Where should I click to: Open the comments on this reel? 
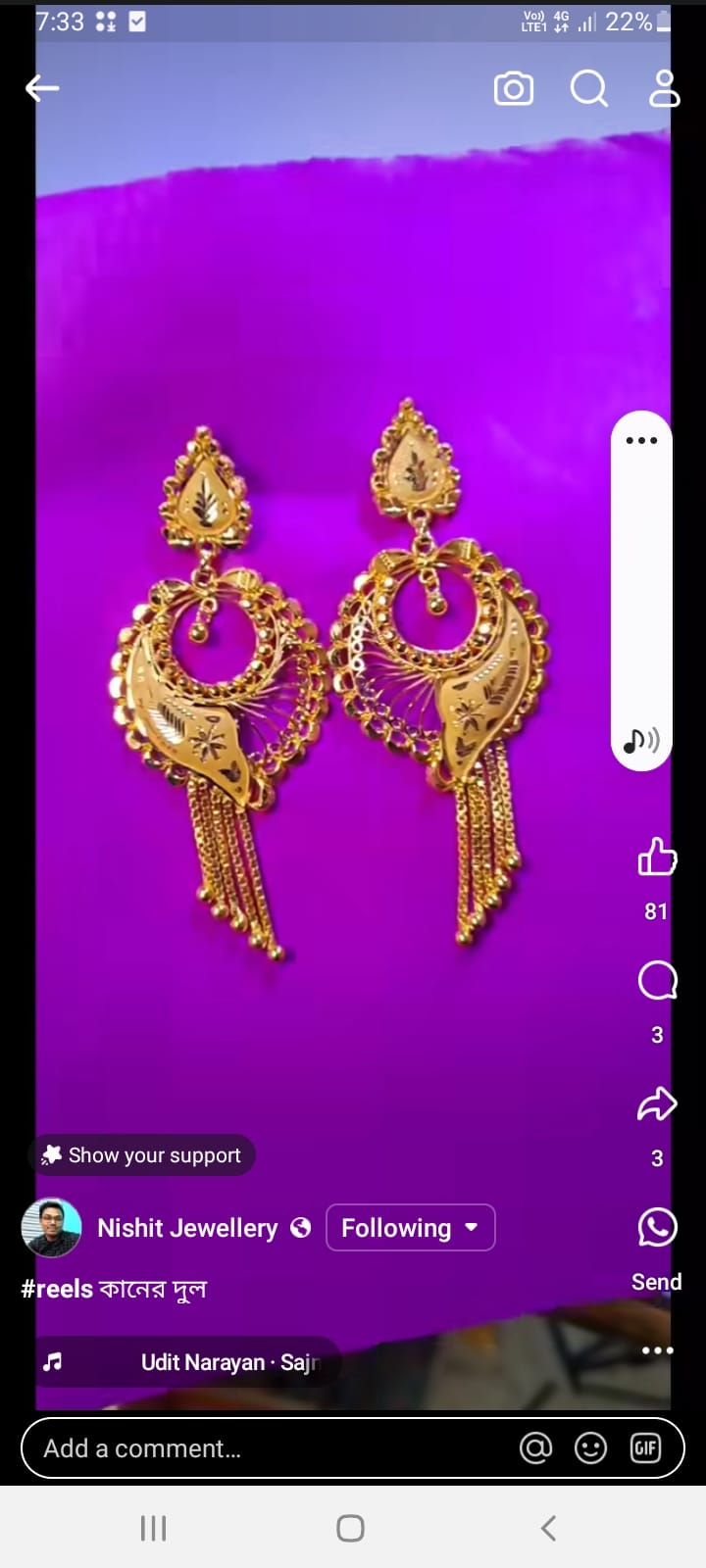[x=657, y=980]
